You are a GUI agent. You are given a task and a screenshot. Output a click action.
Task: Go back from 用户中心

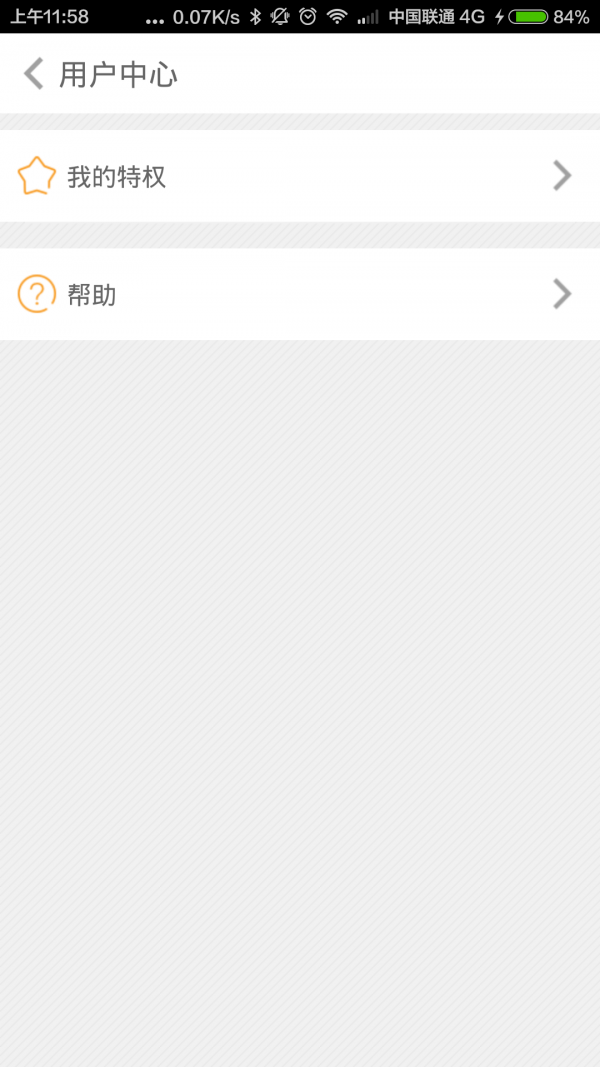click(x=33, y=73)
